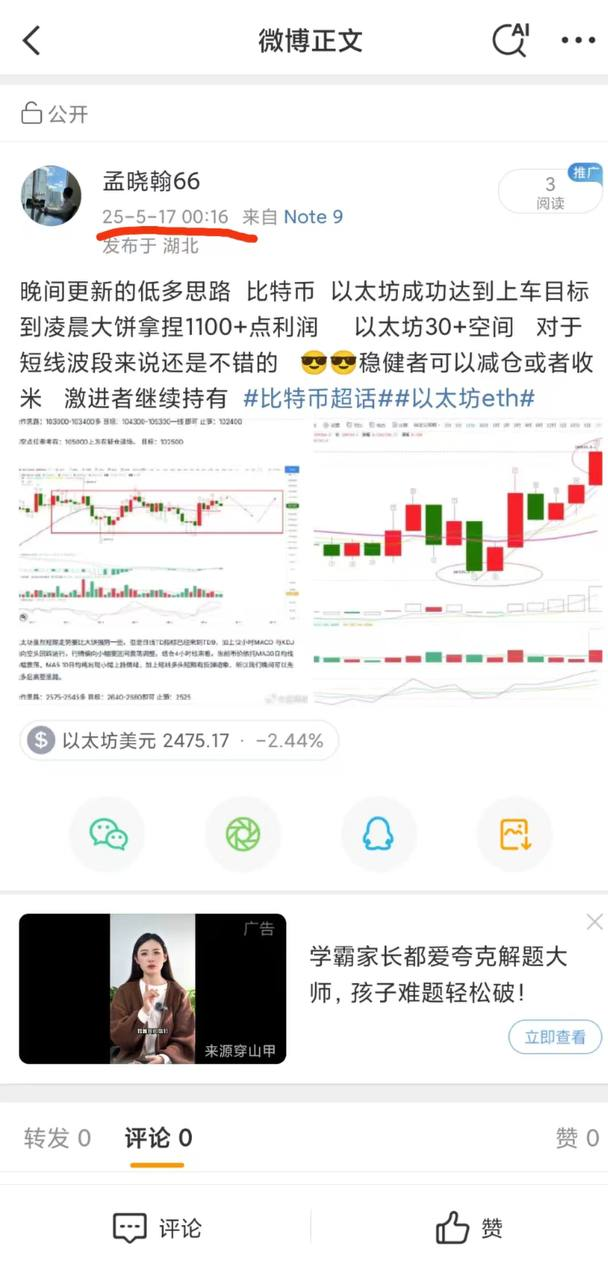Image resolution: width=608 pixels, height=1280 pixels.
Task: Share the post to WeChat
Action: point(109,834)
